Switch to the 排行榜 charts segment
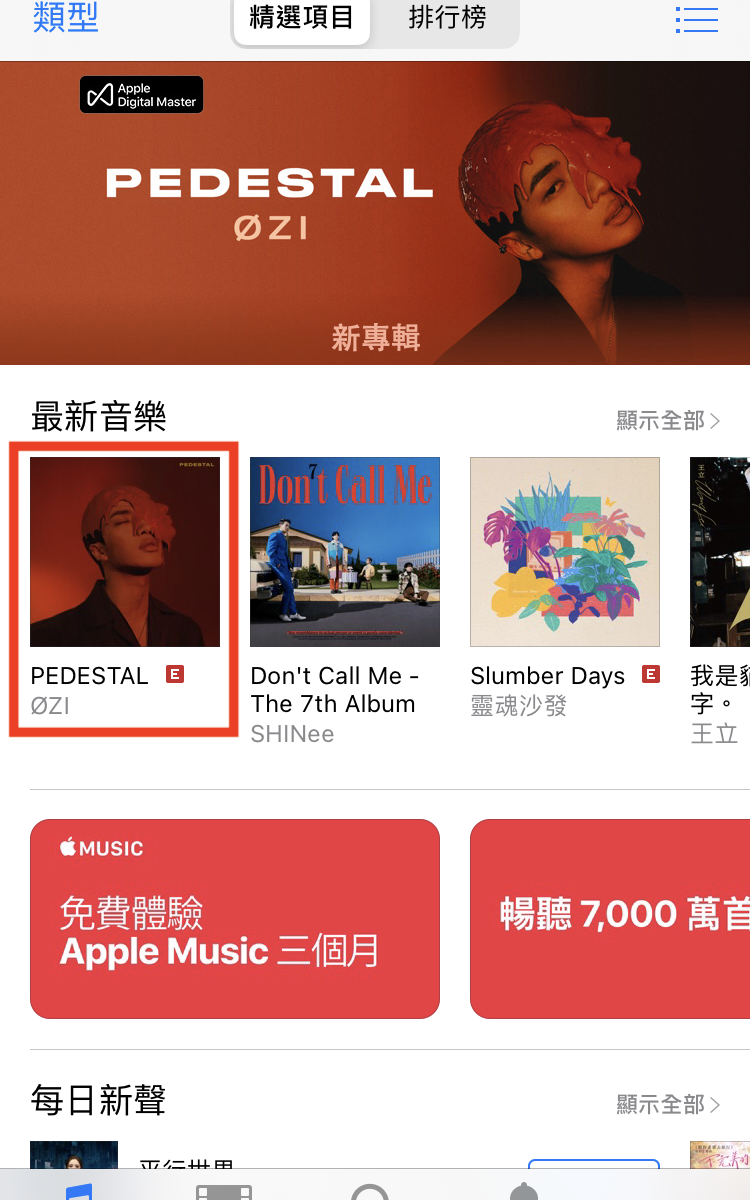The width and height of the screenshot is (750, 1200). pyautogui.click(x=446, y=19)
